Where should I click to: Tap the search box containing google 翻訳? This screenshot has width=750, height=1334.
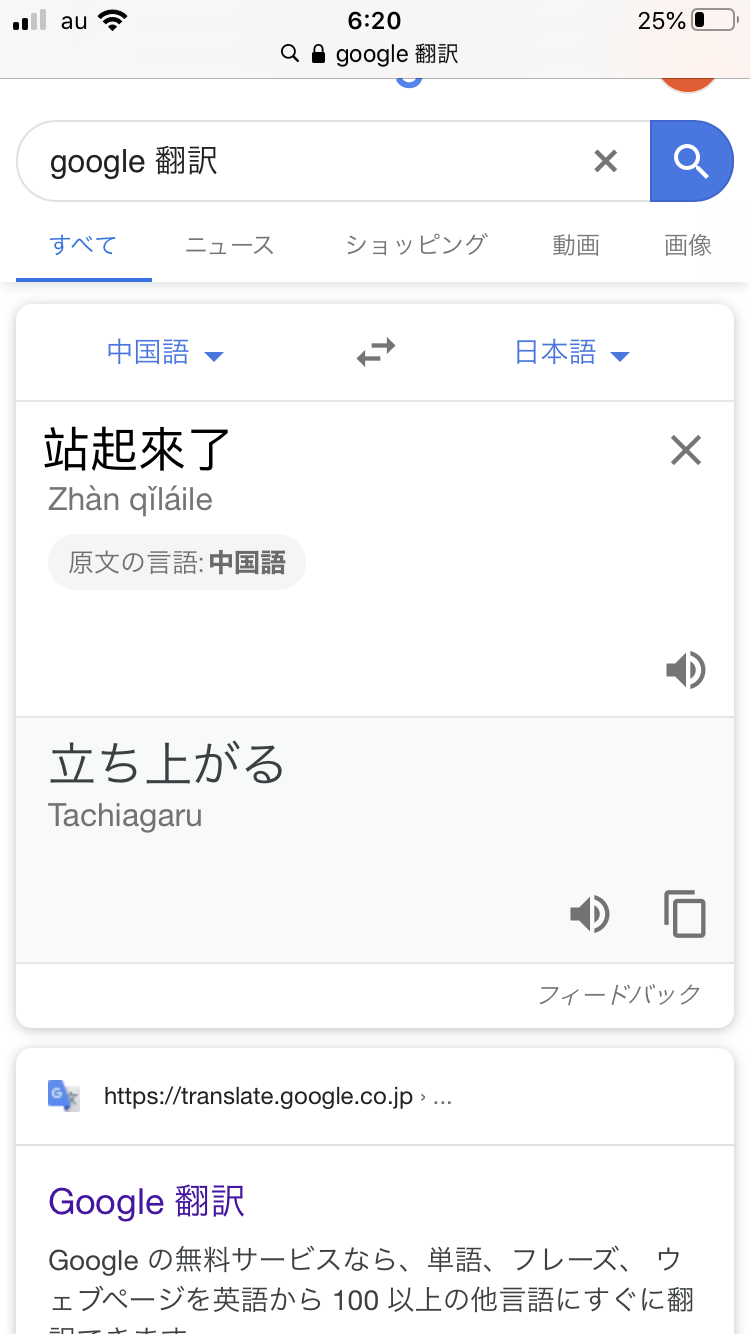tap(300, 161)
